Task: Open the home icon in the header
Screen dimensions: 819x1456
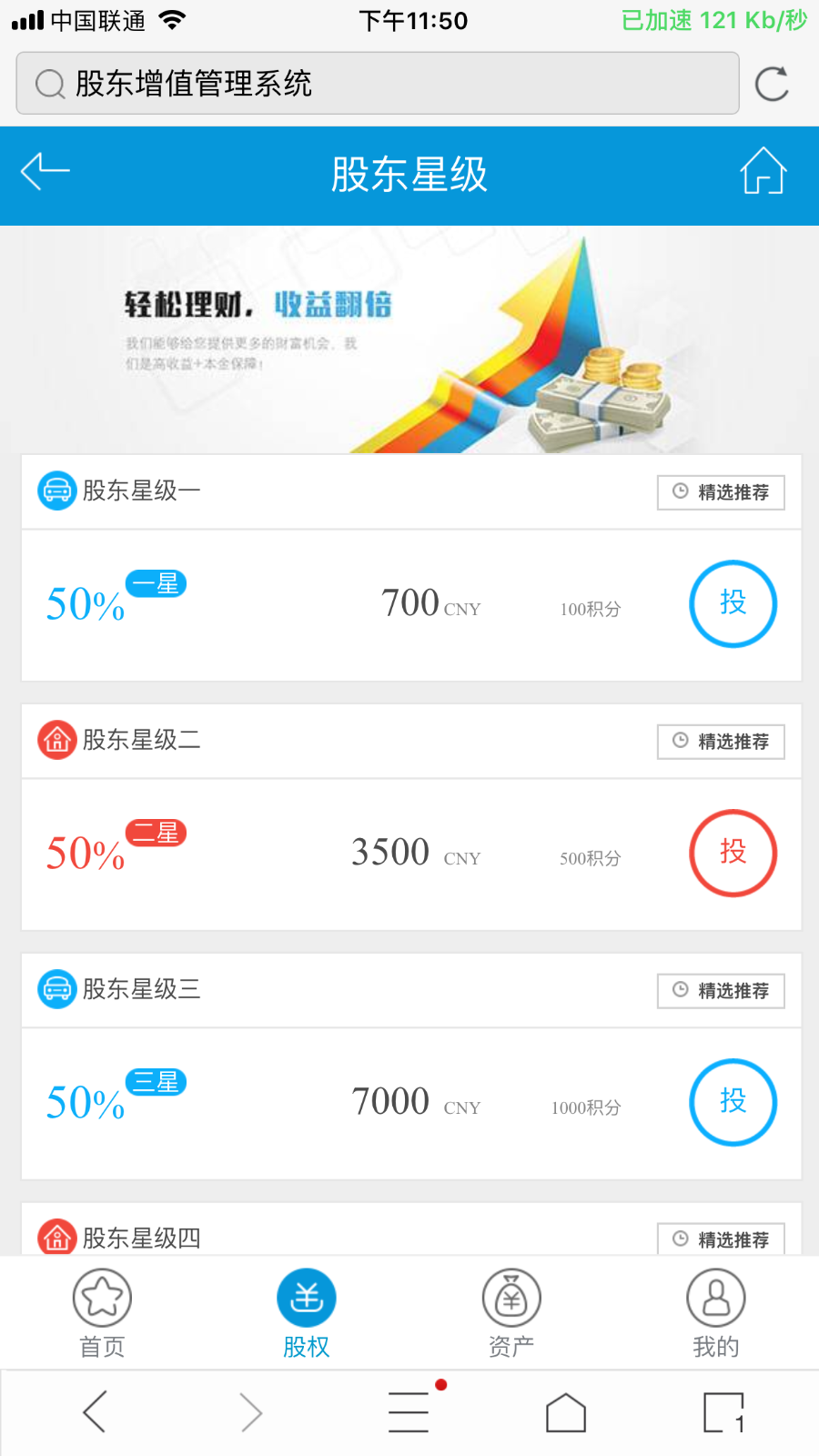Action: pyautogui.click(x=763, y=170)
